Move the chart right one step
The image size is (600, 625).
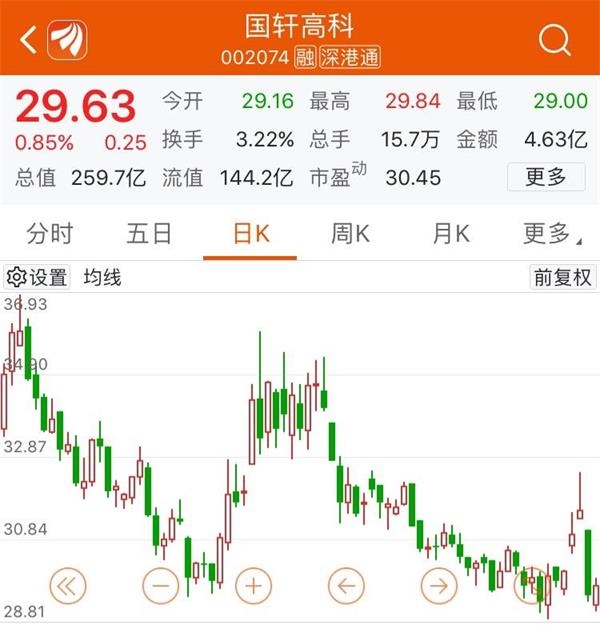438,585
